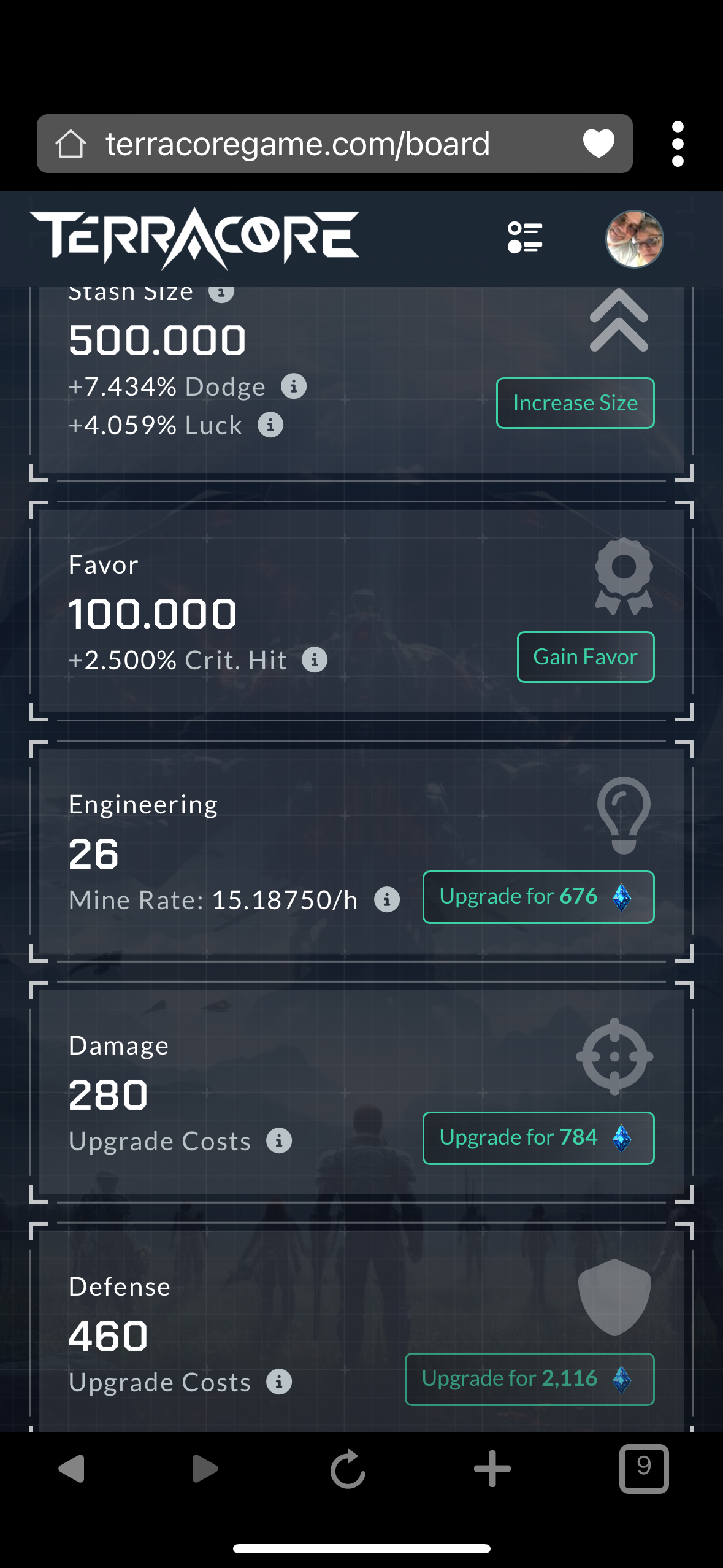Upgrade Damage for 784

pyautogui.click(x=538, y=1138)
